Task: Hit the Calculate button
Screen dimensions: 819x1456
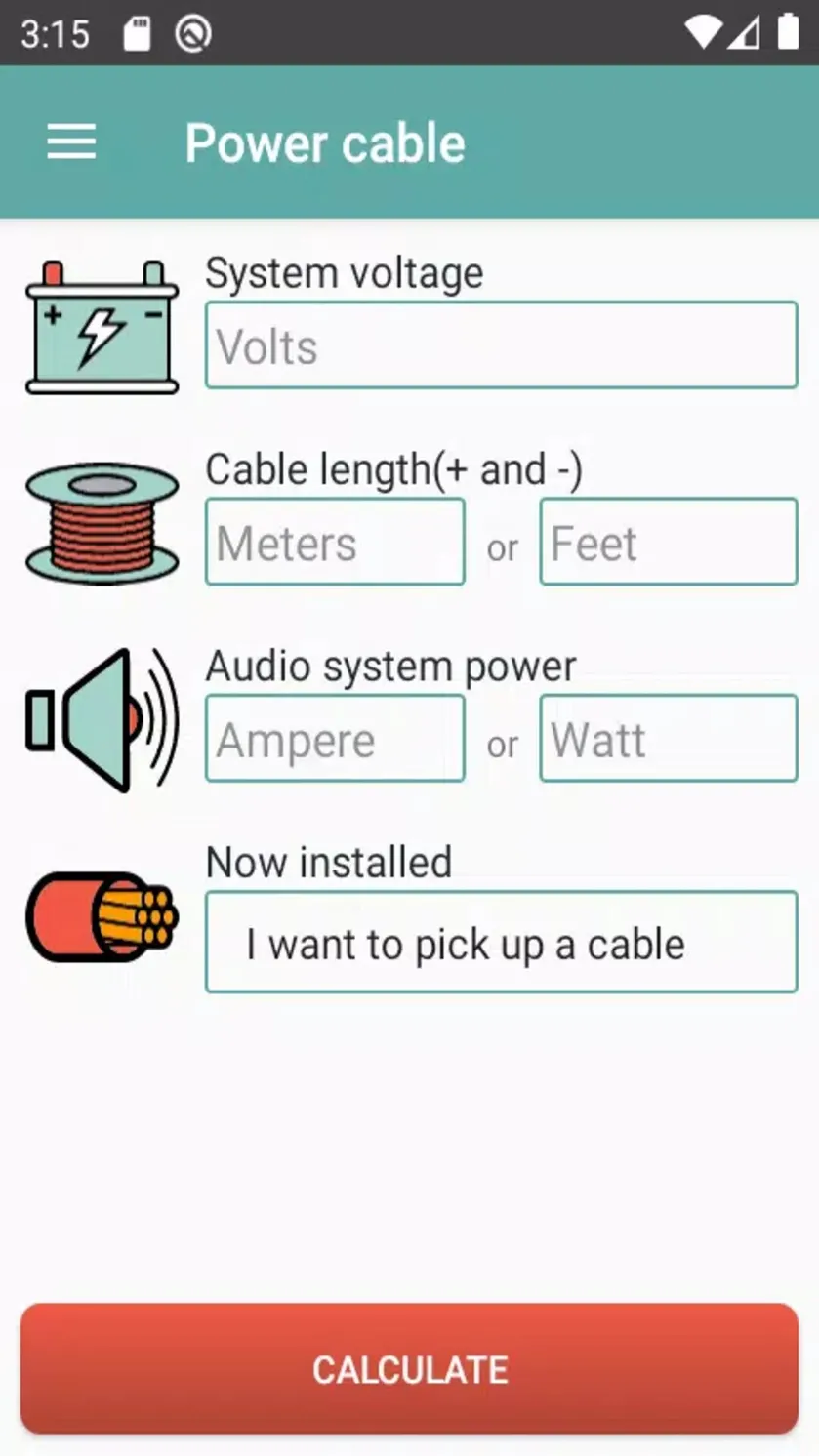Action: click(x=410, y=1369)
